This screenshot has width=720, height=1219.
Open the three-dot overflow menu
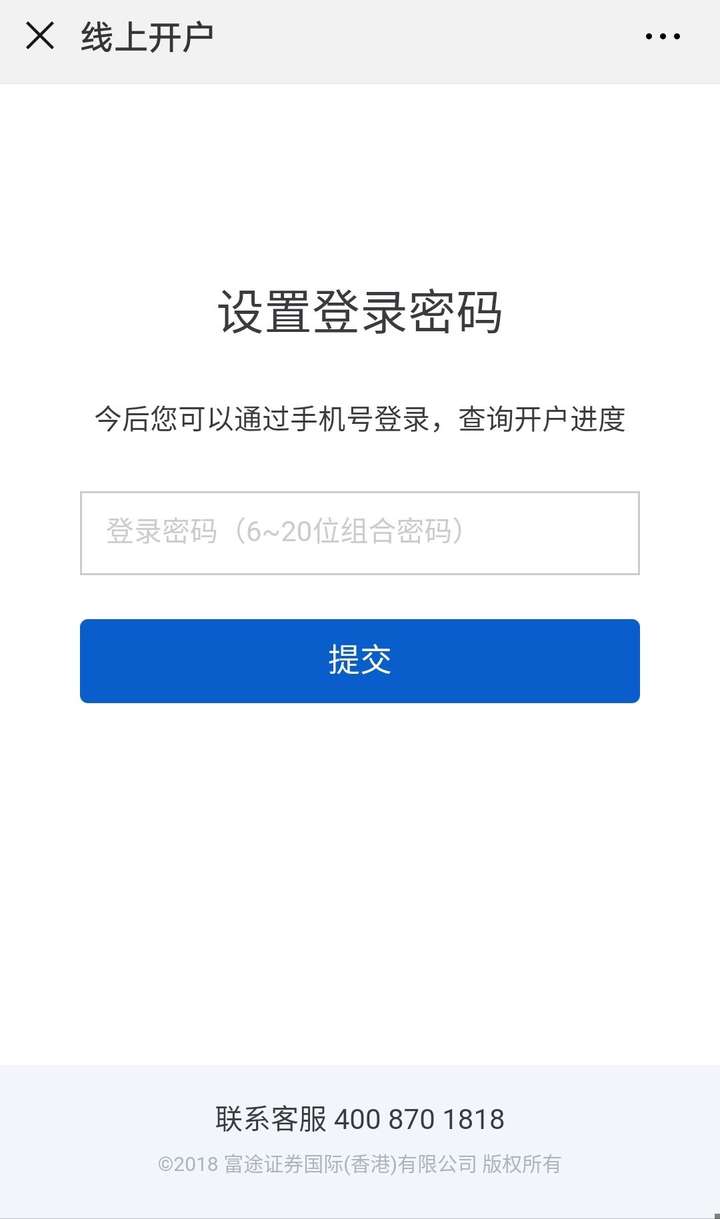point(662,38)
